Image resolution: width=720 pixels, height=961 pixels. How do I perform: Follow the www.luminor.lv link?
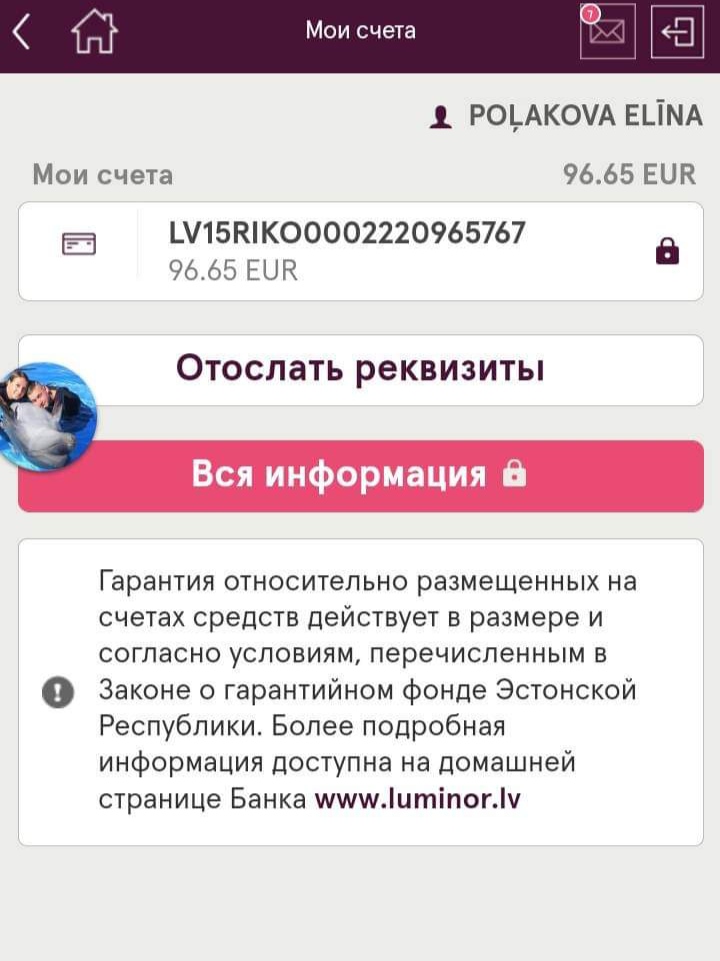coord(418,800)
